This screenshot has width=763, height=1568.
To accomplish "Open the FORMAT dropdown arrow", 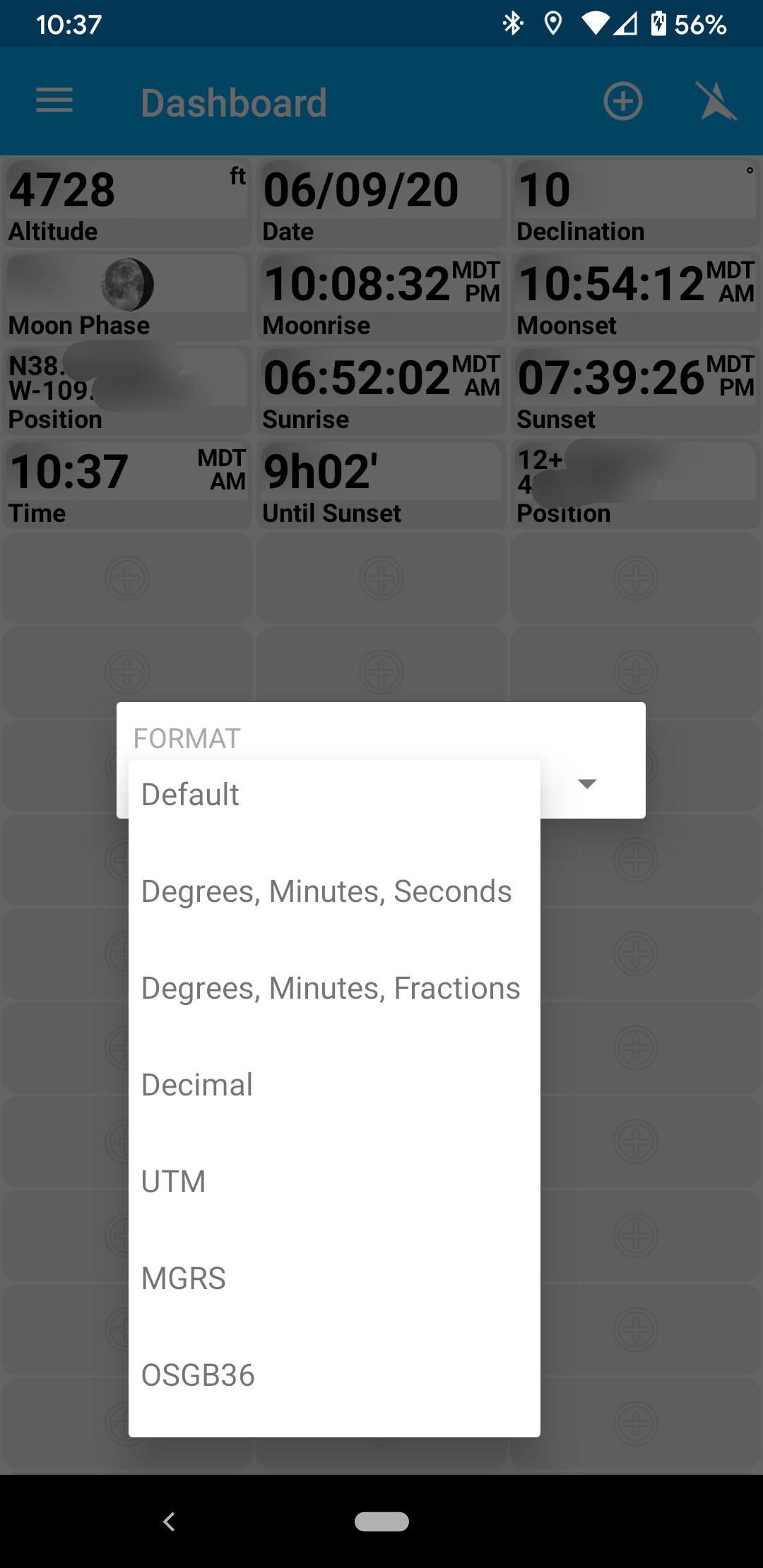I will point(587,783).
